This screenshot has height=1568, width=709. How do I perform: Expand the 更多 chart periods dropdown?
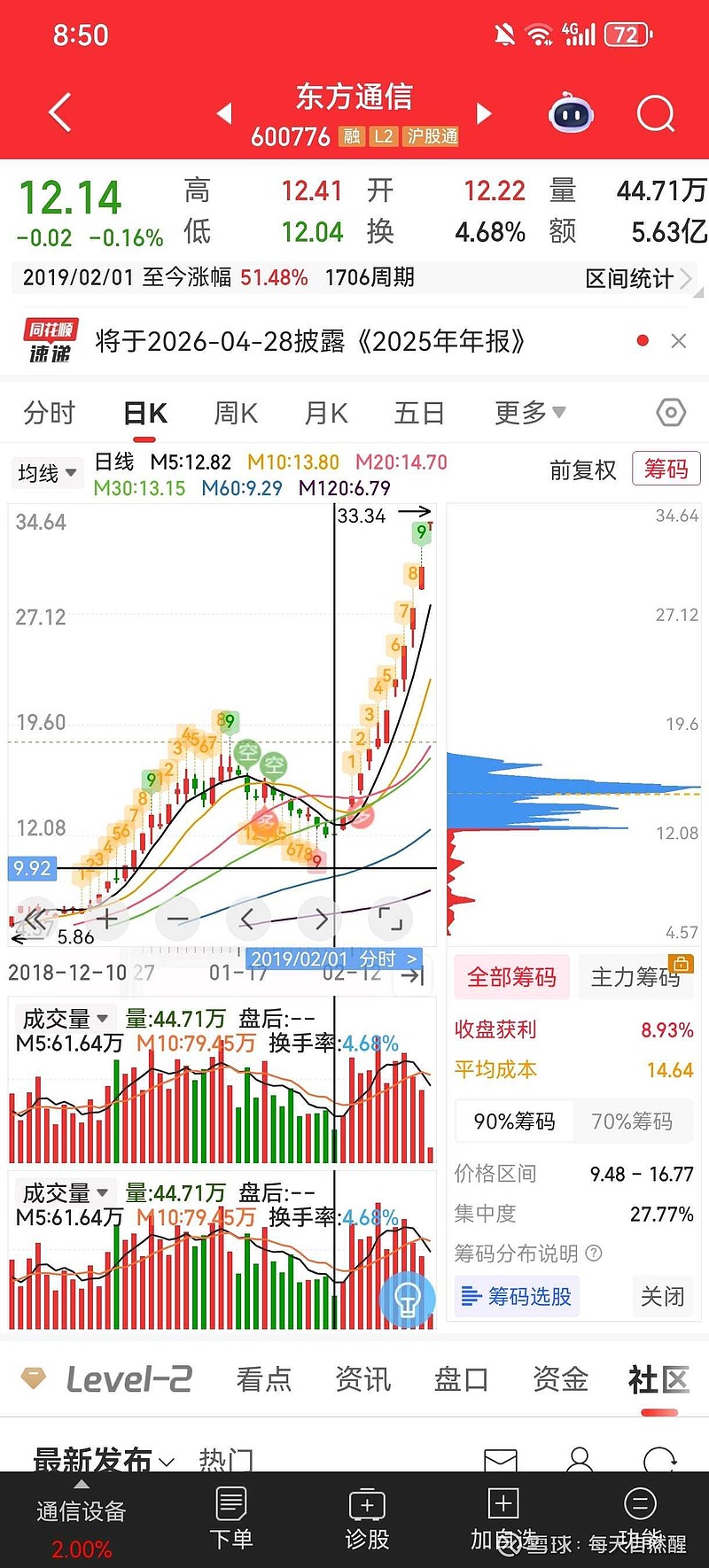[x=529, y=413]
